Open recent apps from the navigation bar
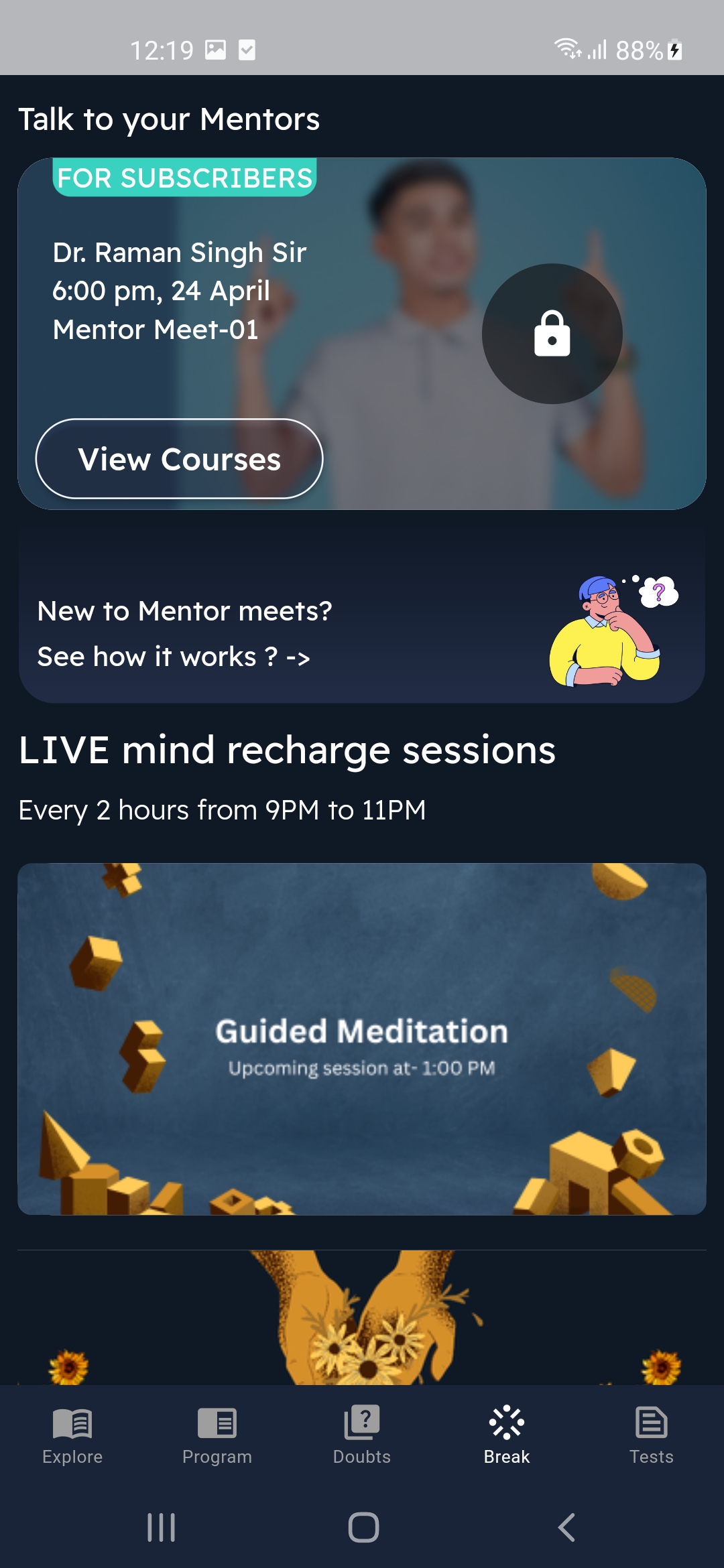Viewport: 724px width, 1568px height. coord(161,1528)
